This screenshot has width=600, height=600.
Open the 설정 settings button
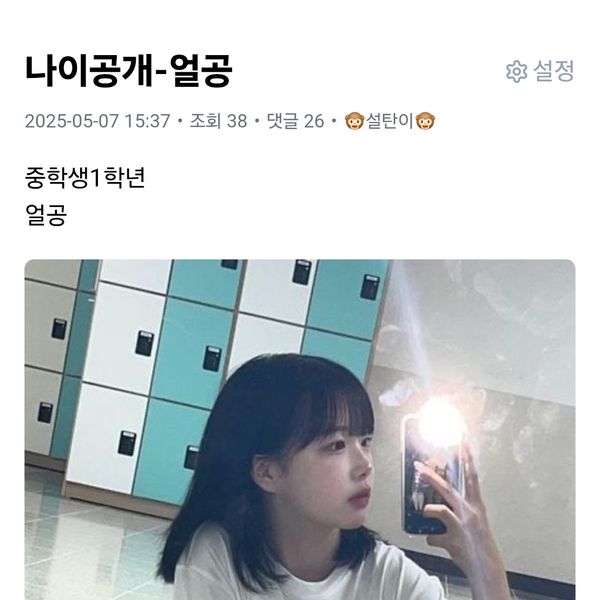540,71
